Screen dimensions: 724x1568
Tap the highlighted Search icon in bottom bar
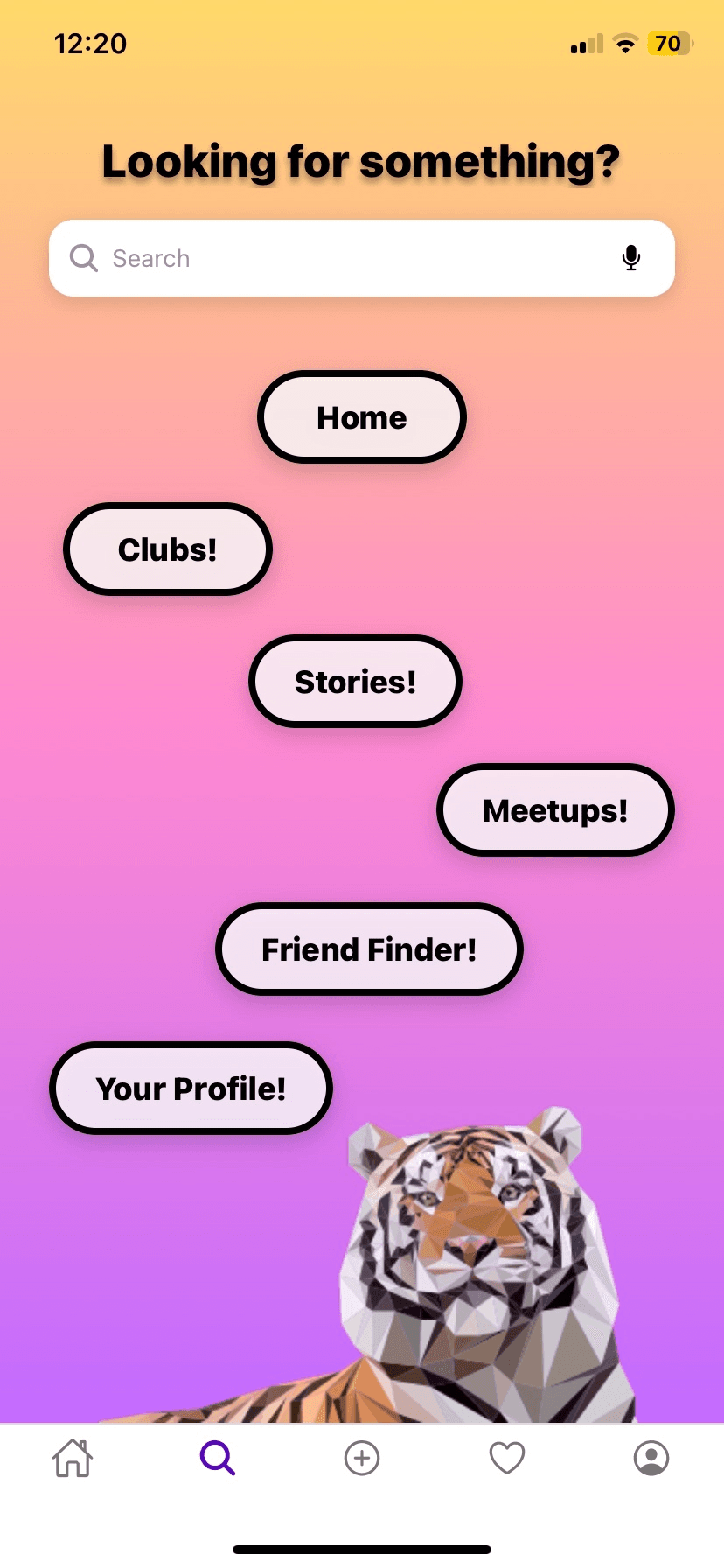tap(218, 1458)
